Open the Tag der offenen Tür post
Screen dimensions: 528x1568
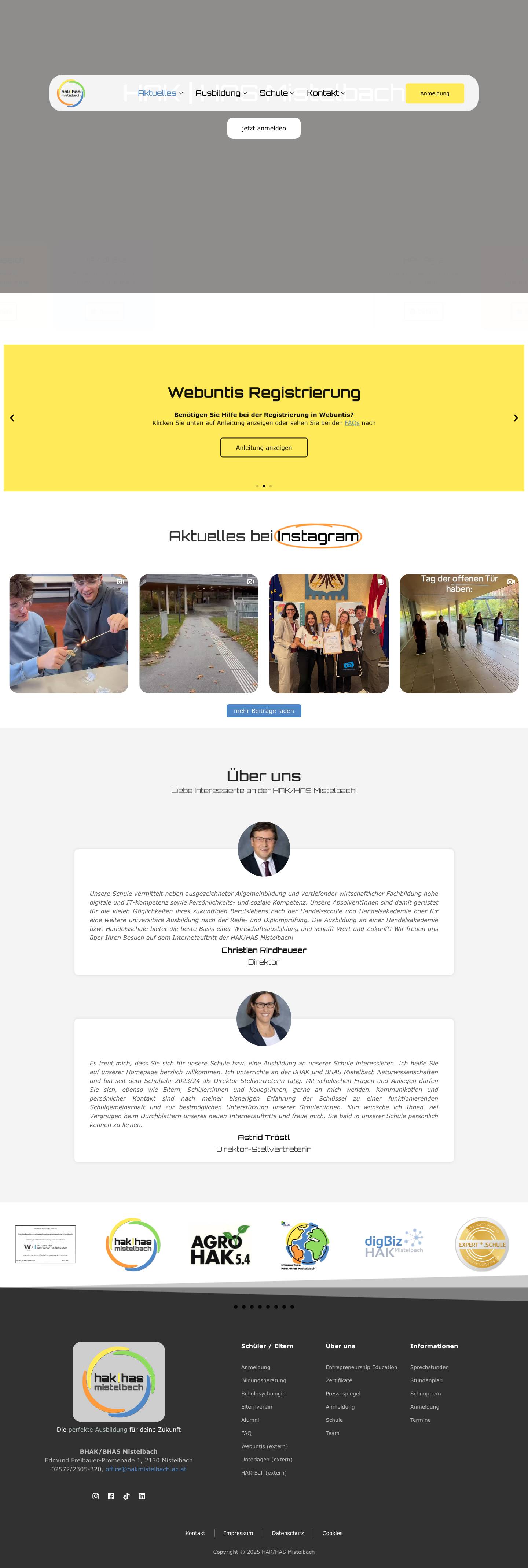[459, 633]
